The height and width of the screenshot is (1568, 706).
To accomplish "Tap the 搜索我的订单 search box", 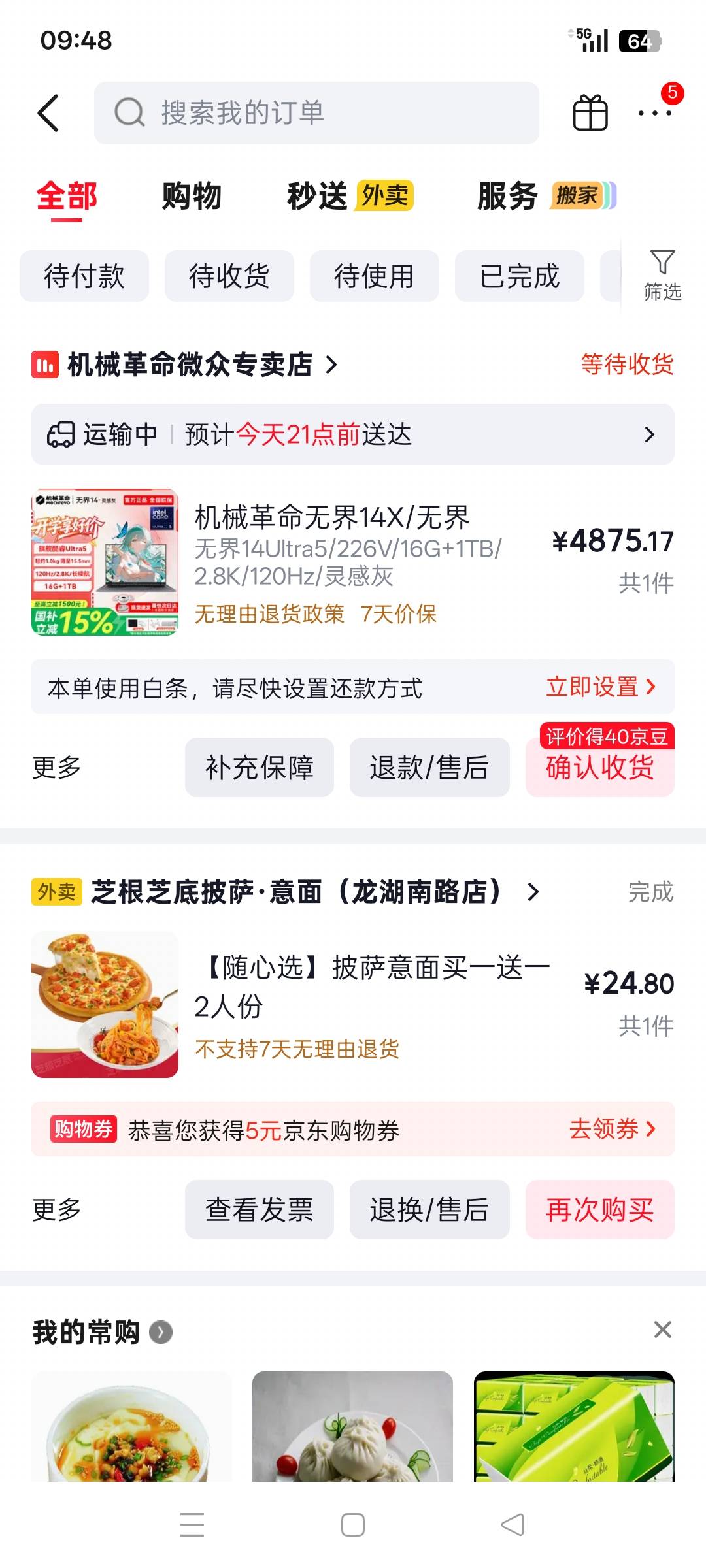I will 316,113.
